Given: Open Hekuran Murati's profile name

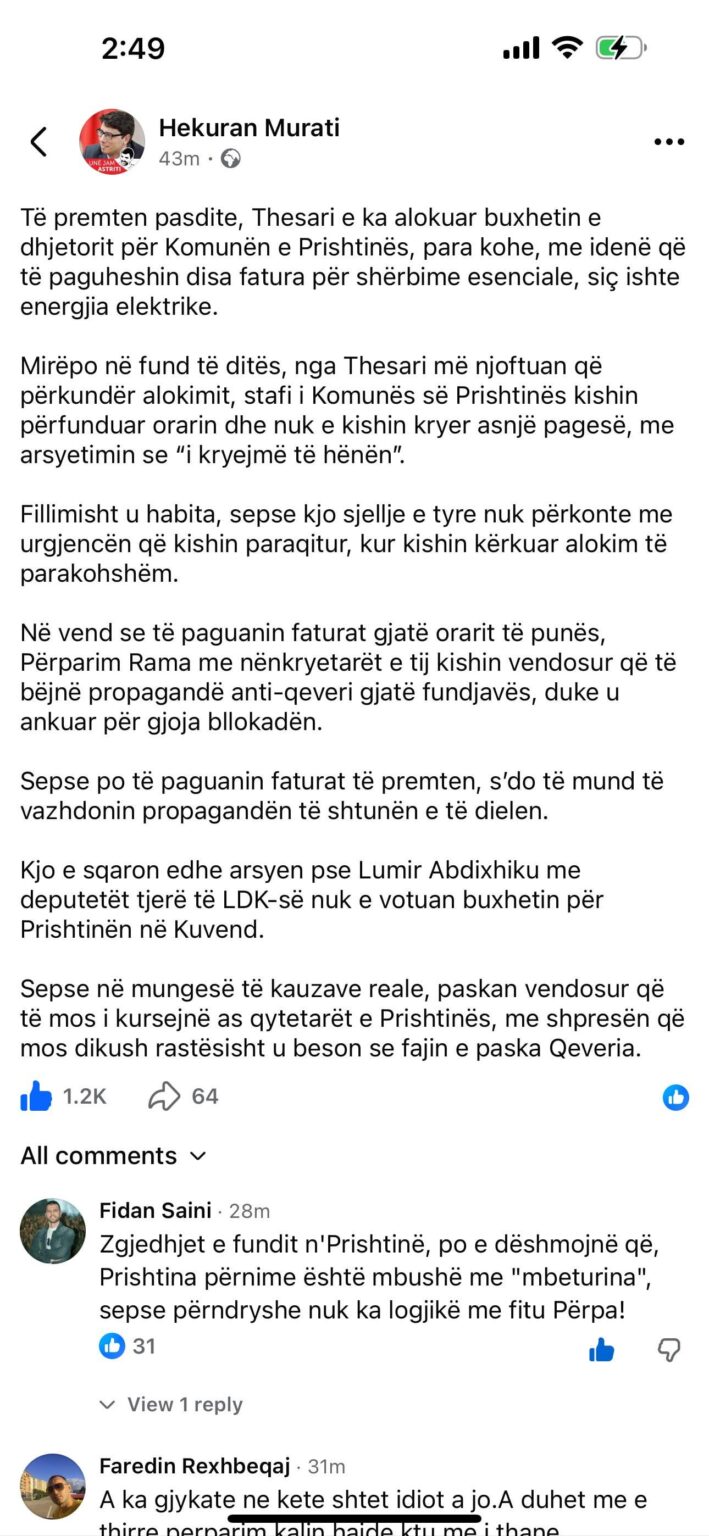Looking at the screenshot, I should 249,128.
